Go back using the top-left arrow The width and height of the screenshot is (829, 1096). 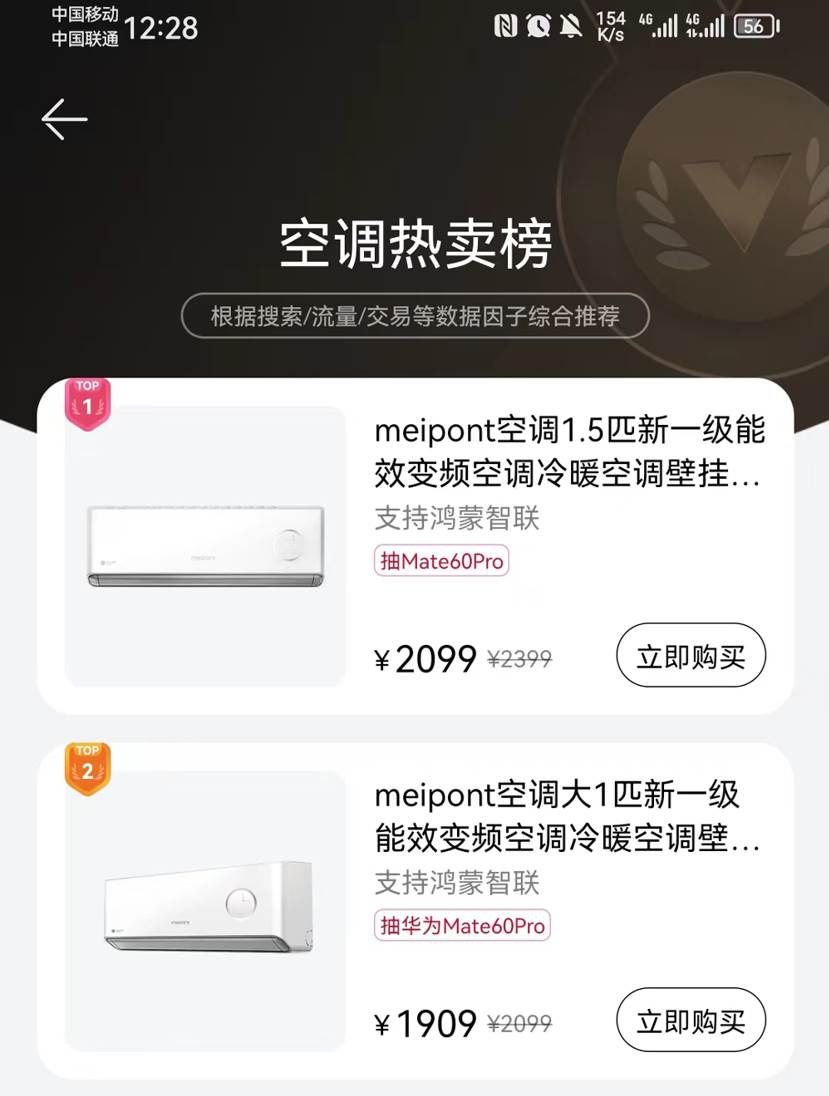point(65,119)
